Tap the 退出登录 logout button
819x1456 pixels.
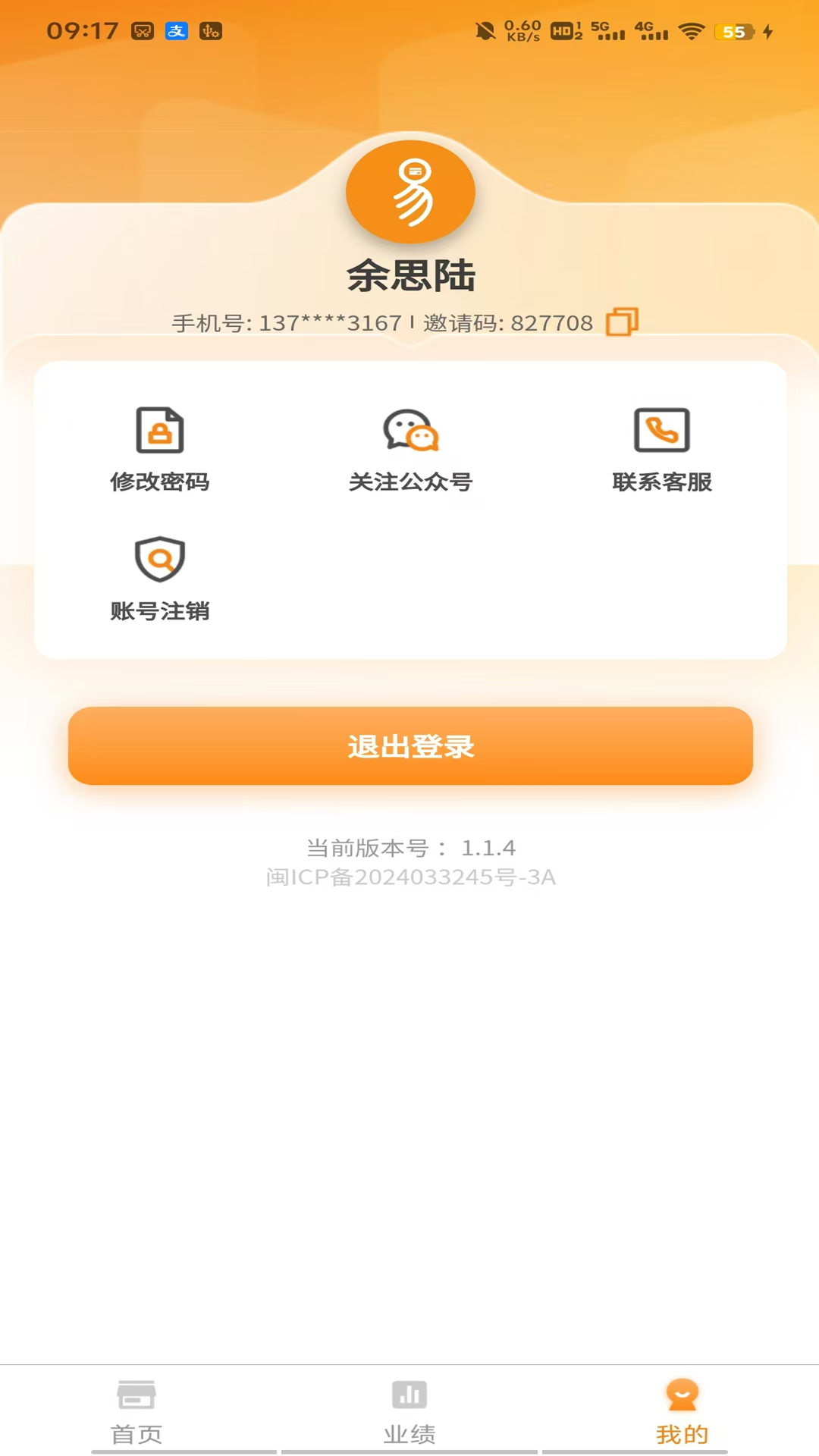pos(409,747)
